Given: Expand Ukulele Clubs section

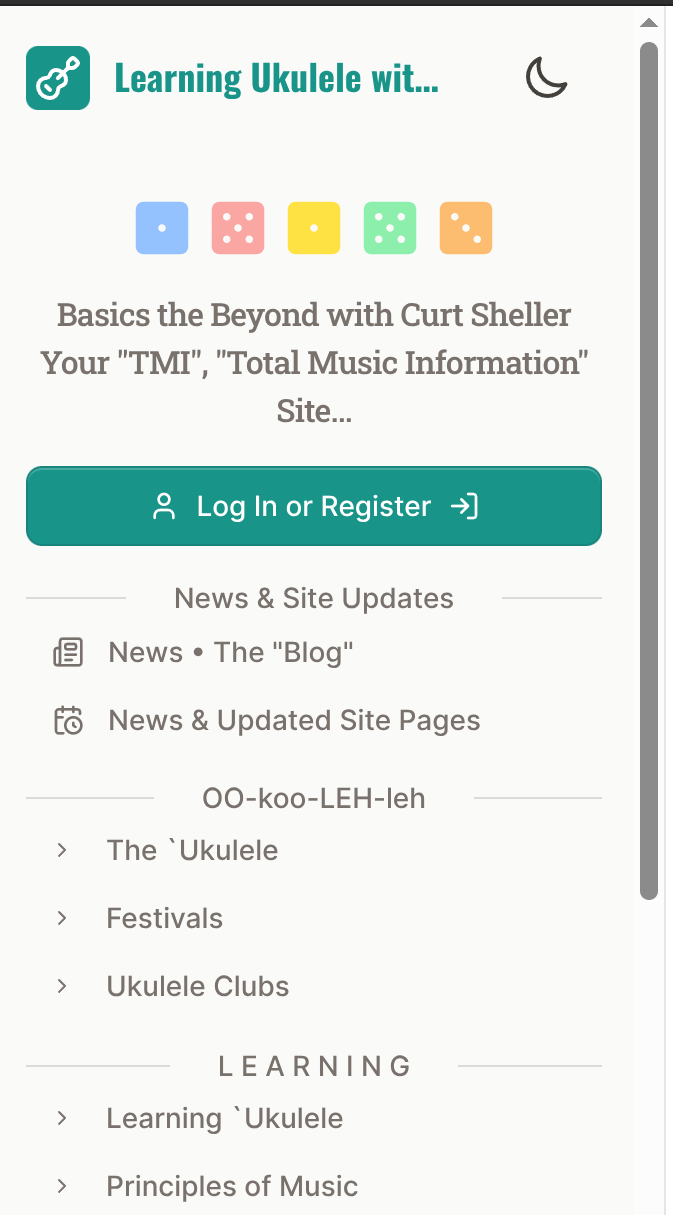Looking at the screenshot, I should (197, 987).
